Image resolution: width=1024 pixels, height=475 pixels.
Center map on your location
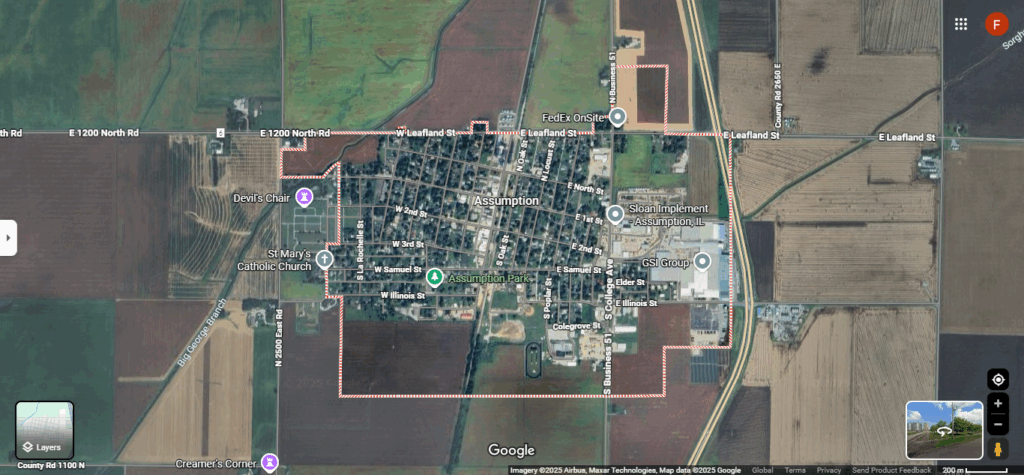(x=997, y=379)
